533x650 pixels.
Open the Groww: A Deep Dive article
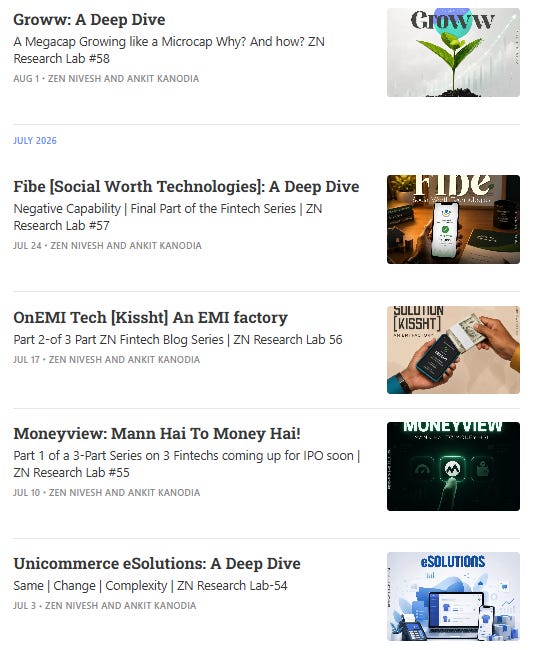tap(89, 19)
